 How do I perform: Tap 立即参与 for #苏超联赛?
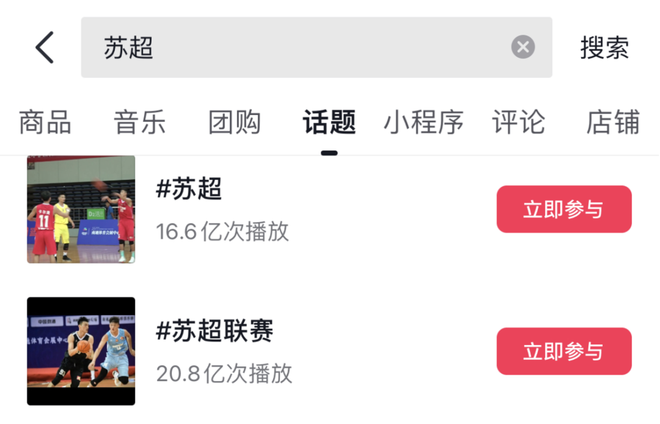pyautogui.click(x=564, y=351)
